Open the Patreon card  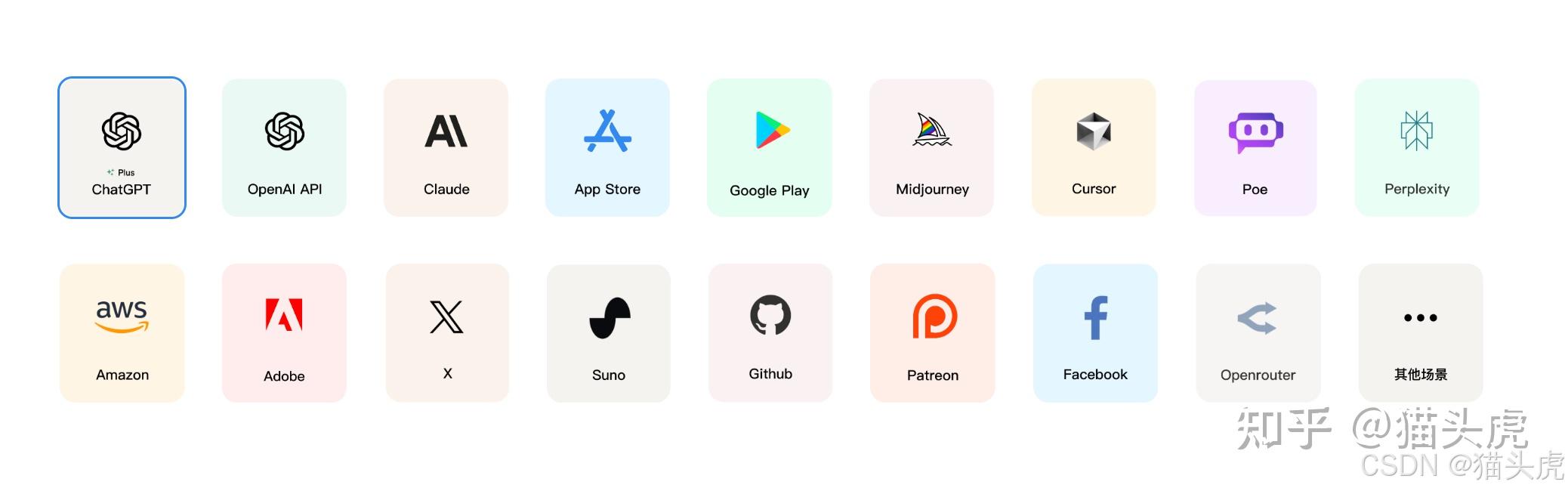pos(932,333)
